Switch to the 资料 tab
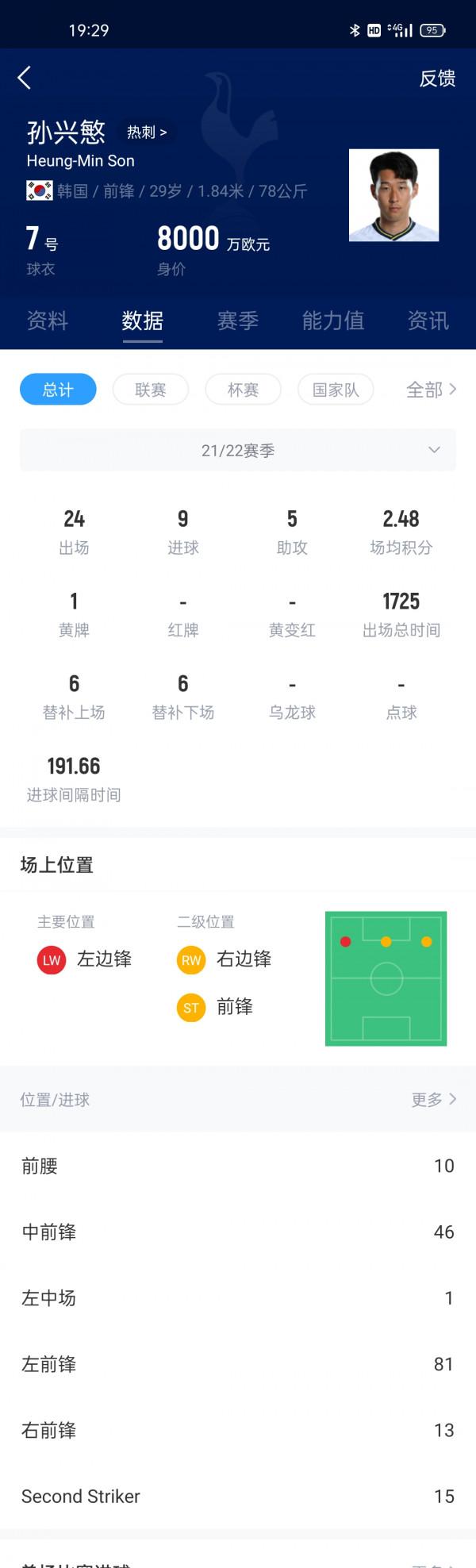This screenshot has width=476, height=1568. [48, 321]
